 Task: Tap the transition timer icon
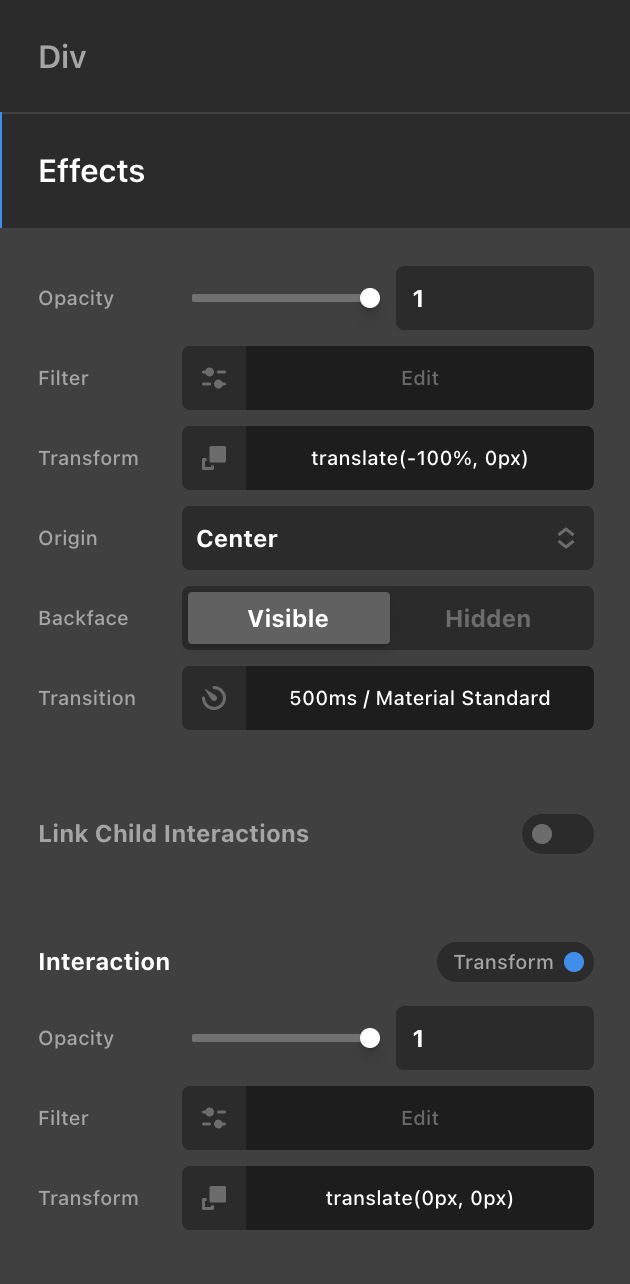(214, 698)
